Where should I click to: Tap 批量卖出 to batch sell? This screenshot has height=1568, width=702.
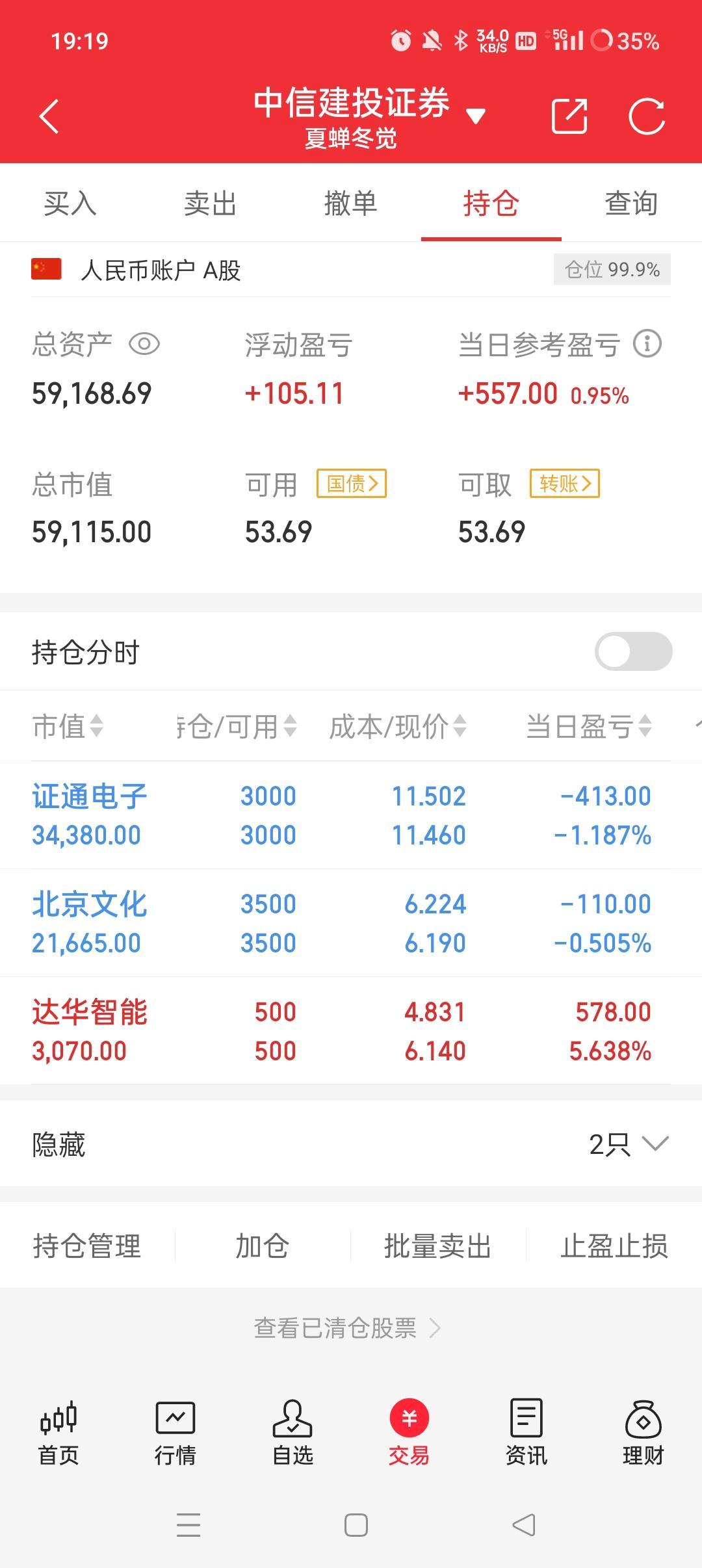tap(437, 1246)
